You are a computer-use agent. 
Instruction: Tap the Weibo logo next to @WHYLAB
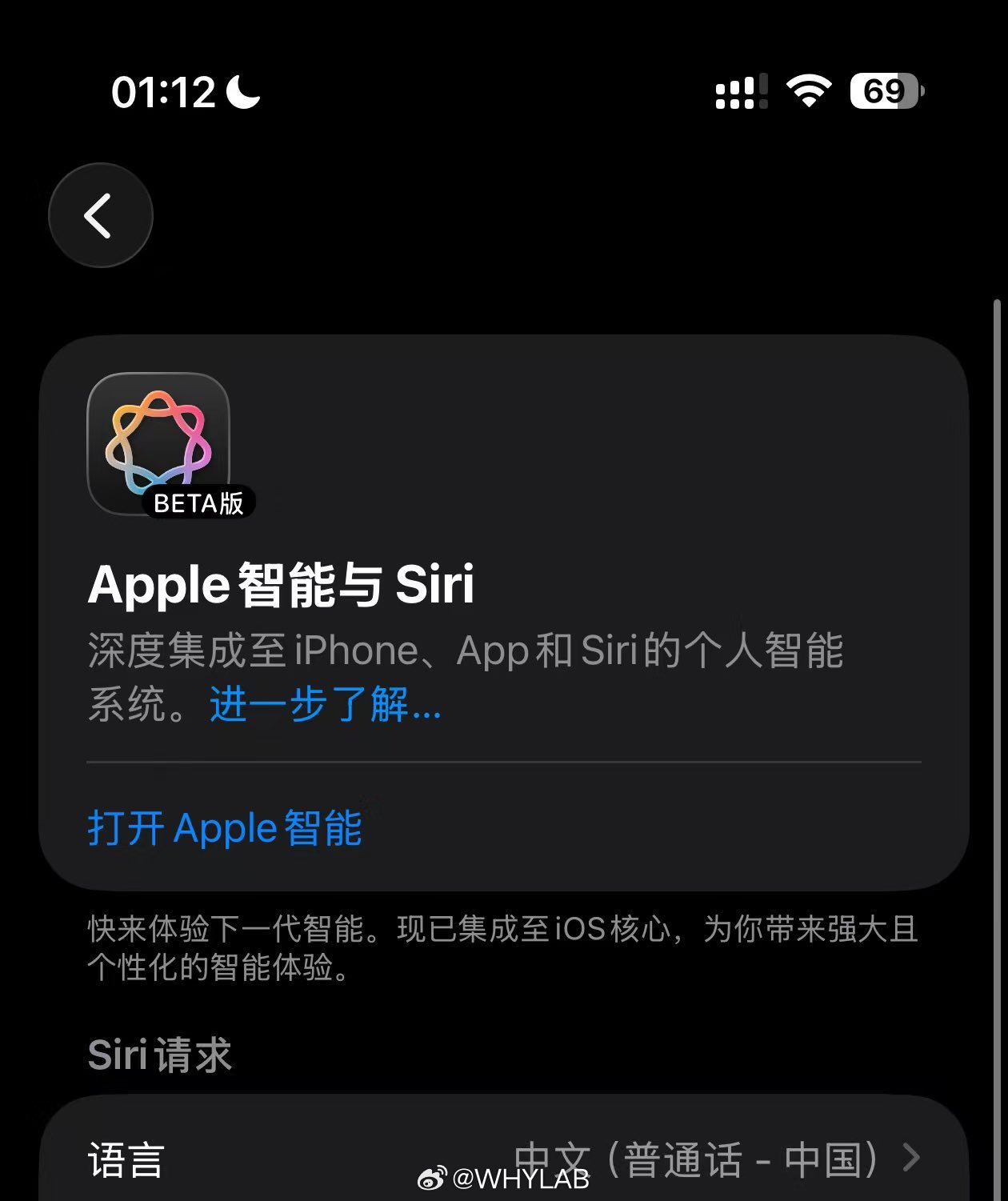point(431,1177)
